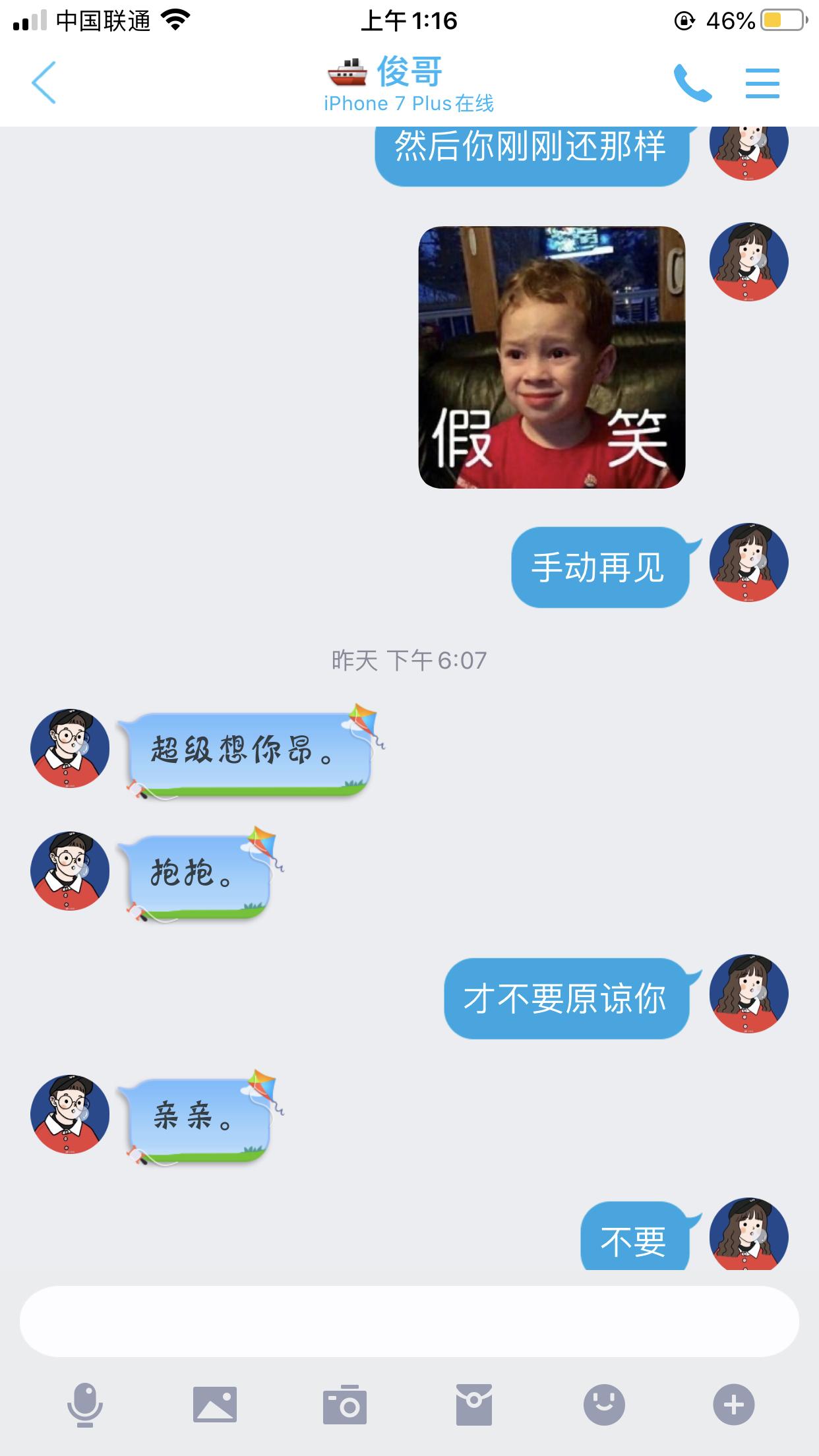Open the photo gallery picker
The height and width of the screenshot is (1456, 819).
point(215,1404)
